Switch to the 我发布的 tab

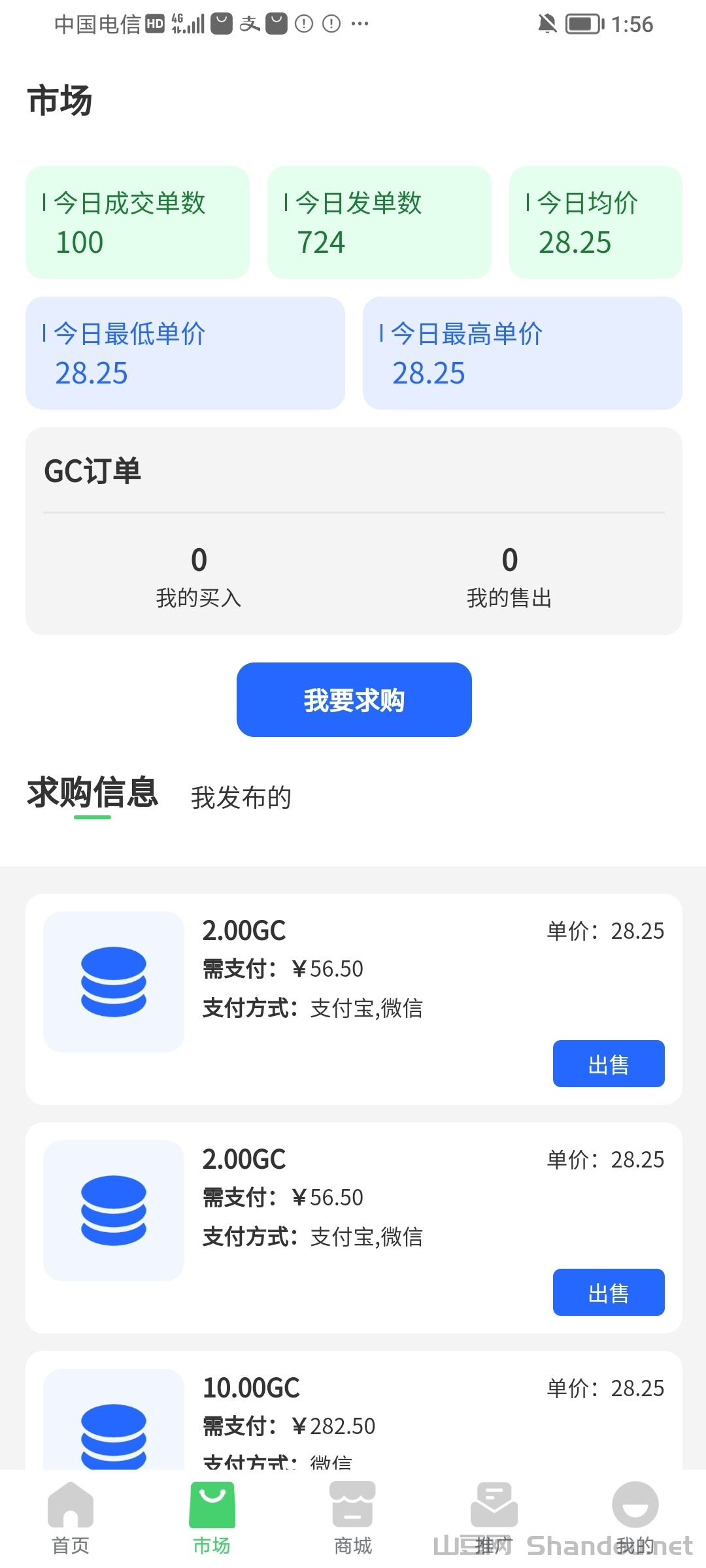pos(241,798)
